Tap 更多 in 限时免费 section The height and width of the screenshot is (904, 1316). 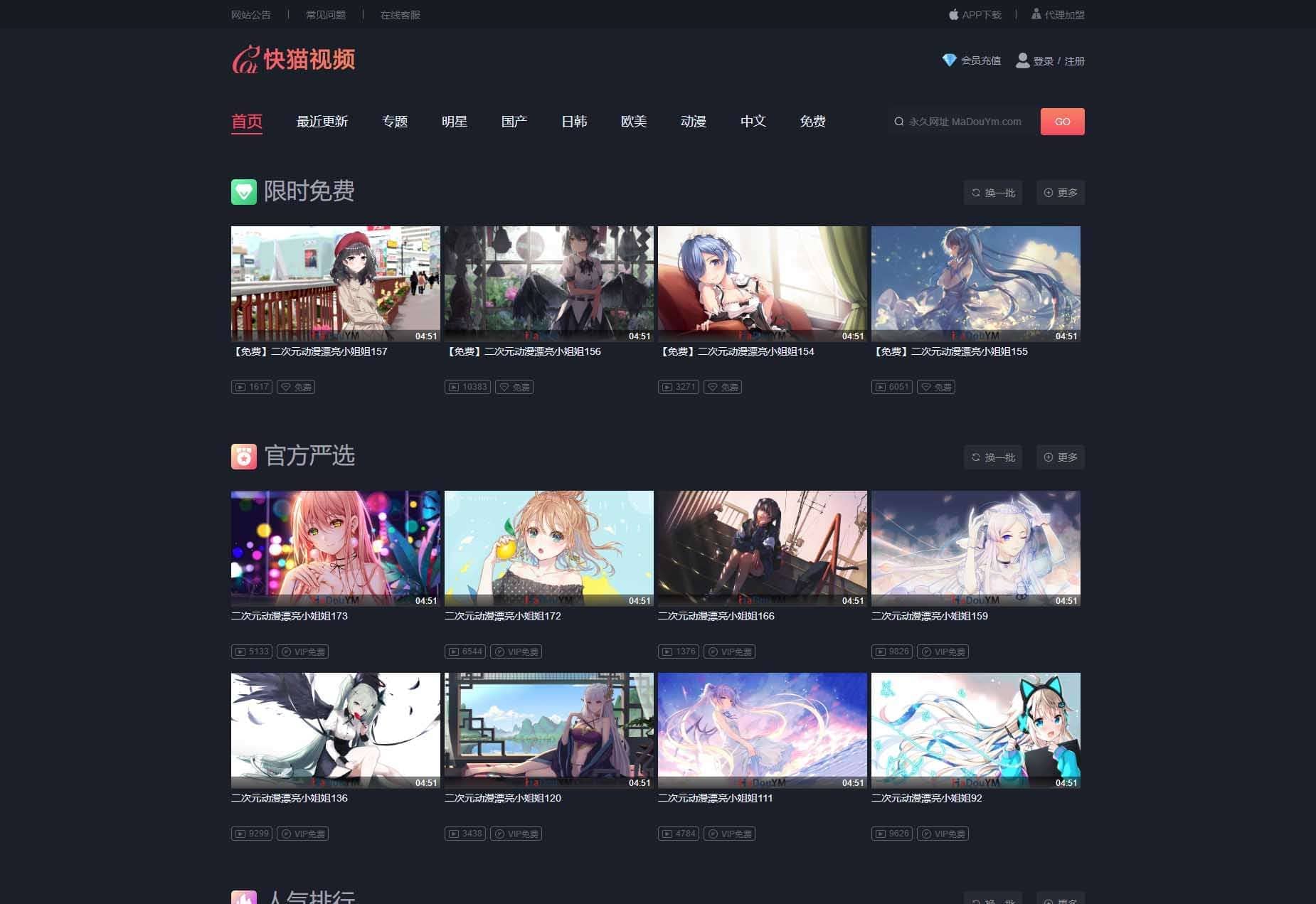tap(1060, 193)
